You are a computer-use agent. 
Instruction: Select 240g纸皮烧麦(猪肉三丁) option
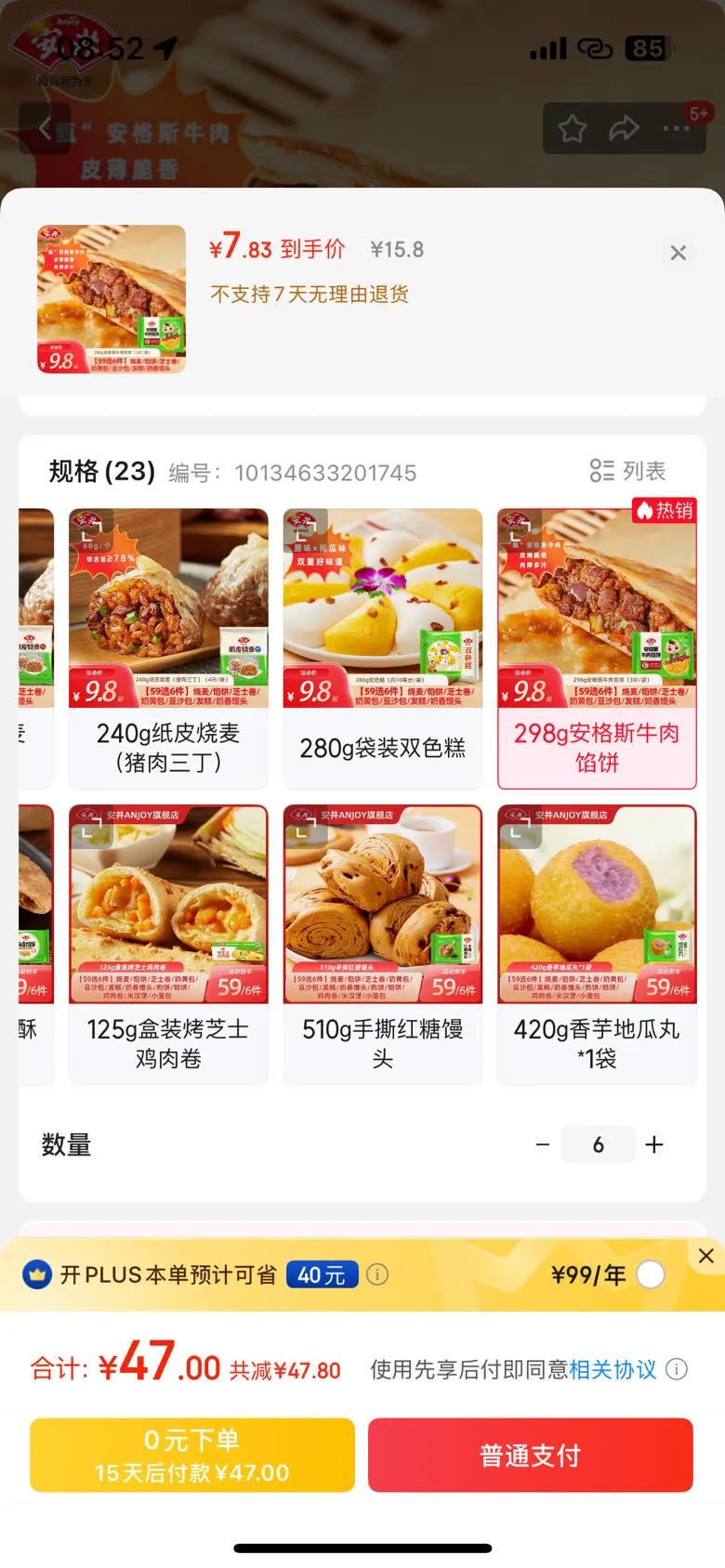168,648
